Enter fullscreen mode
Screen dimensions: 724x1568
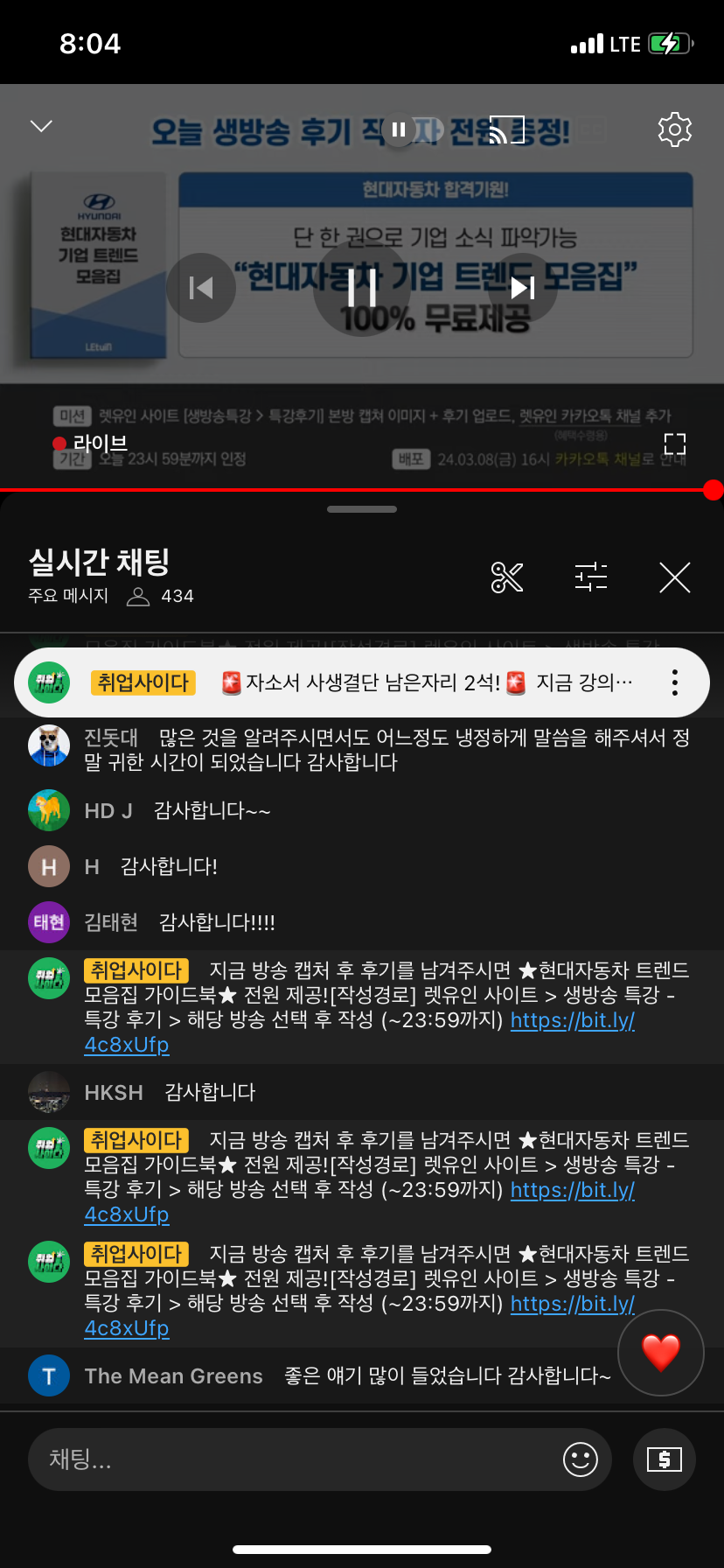[x=674, y=444]
